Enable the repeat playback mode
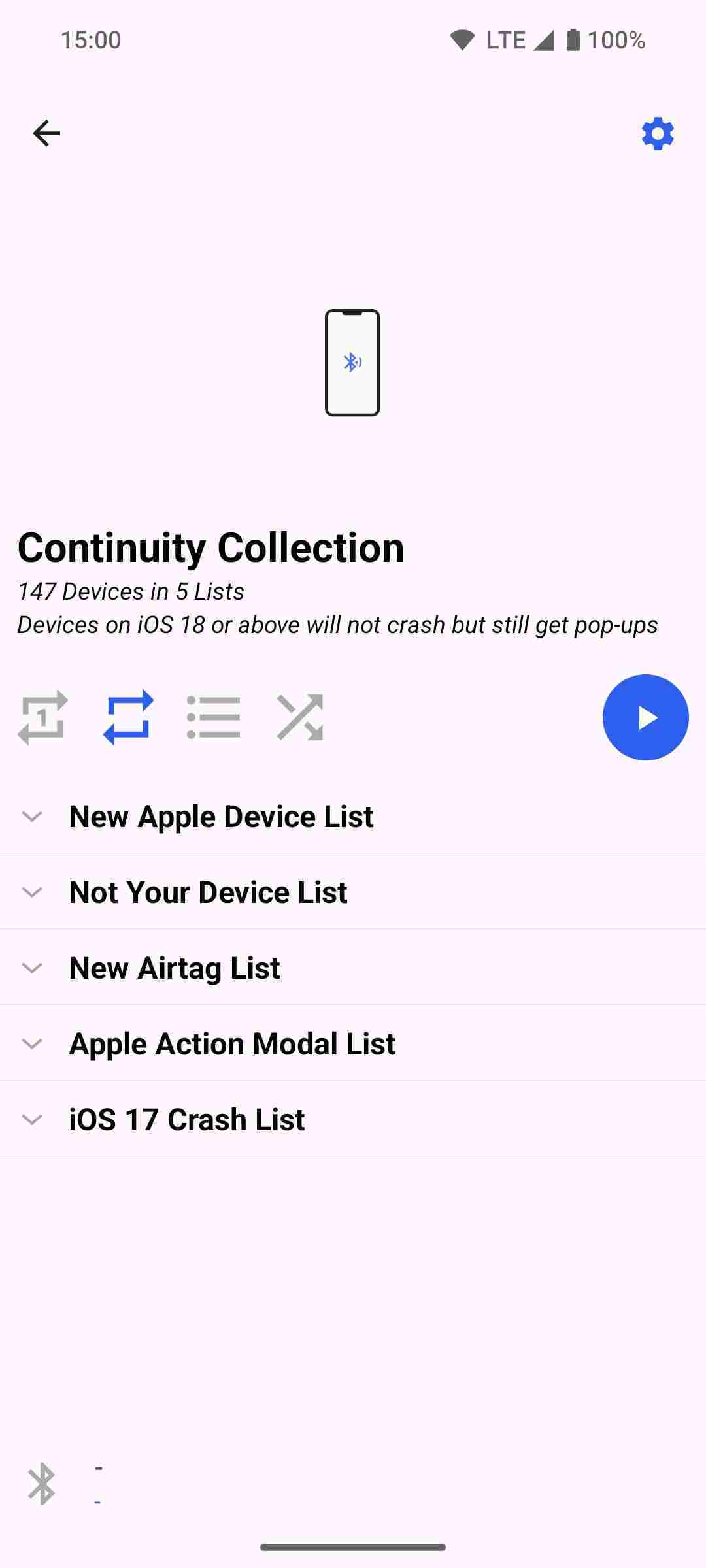 128,717
